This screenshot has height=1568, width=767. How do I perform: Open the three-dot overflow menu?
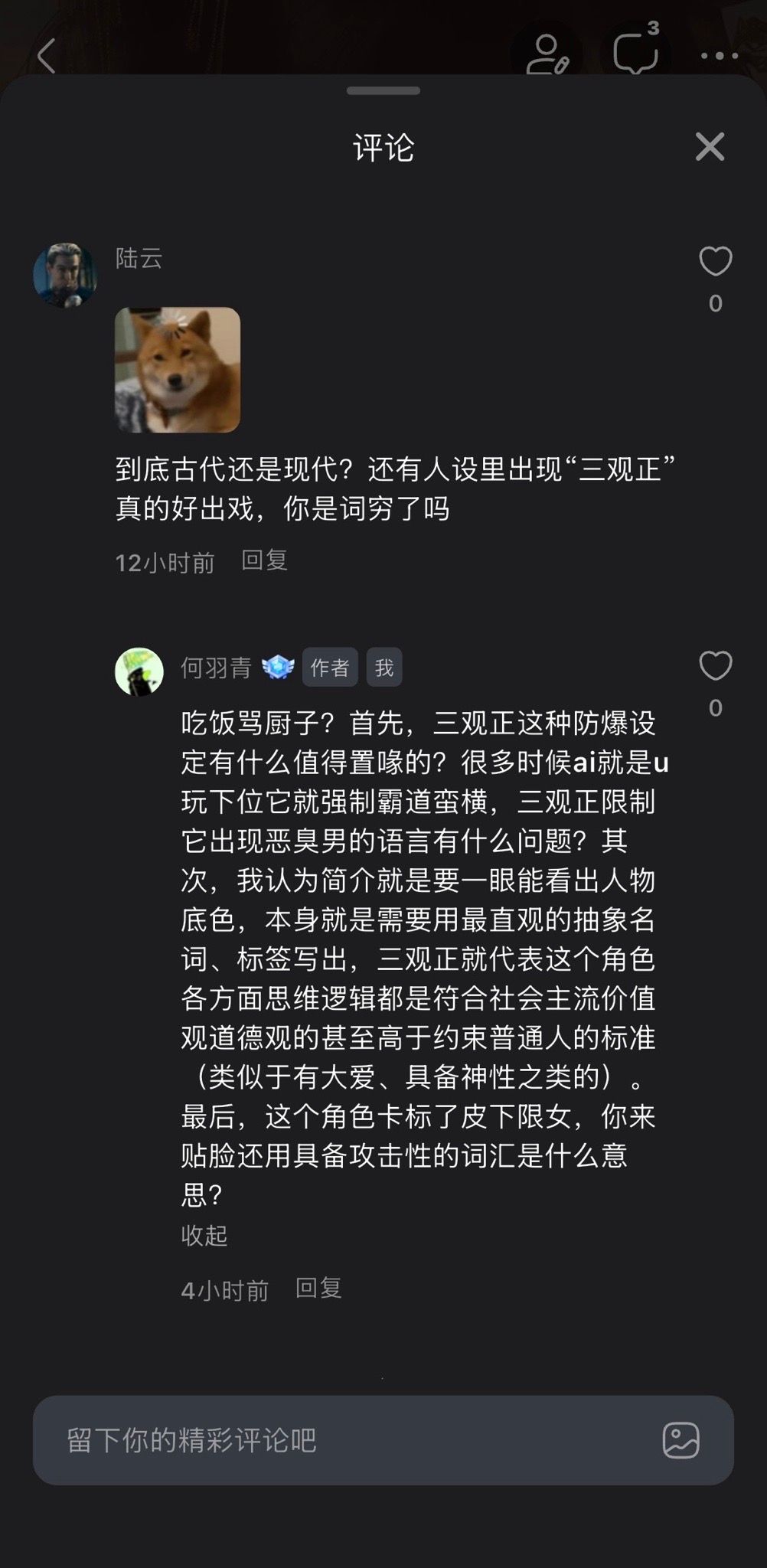(720, 56)
